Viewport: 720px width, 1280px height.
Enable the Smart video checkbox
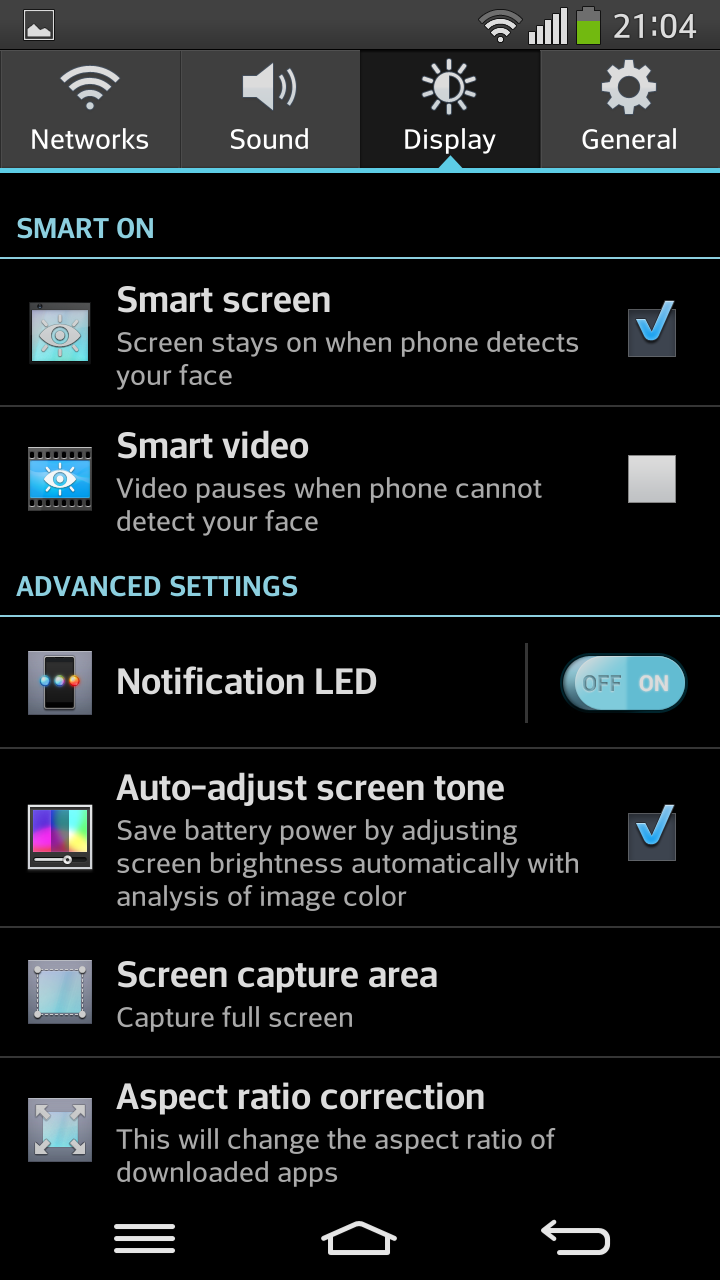point(652,479)
